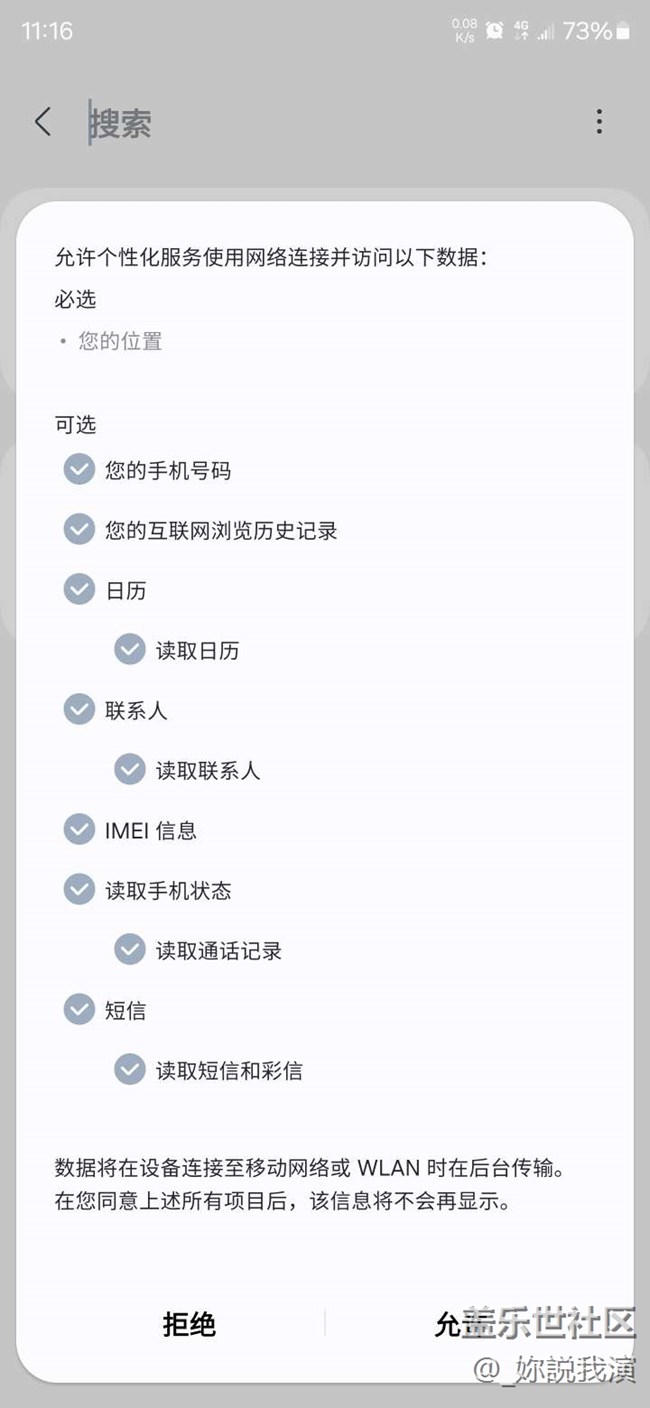Image resolution: width=650 pixels, height=1408 pixels.
Task: Tap the 拒绝 button
Action: 189,1325
